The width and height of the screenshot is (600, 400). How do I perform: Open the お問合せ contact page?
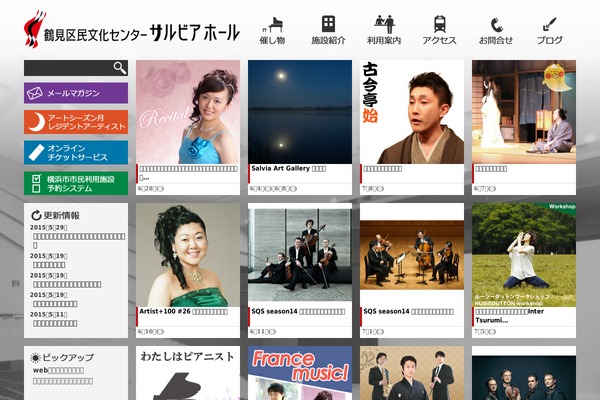(495, 31)
